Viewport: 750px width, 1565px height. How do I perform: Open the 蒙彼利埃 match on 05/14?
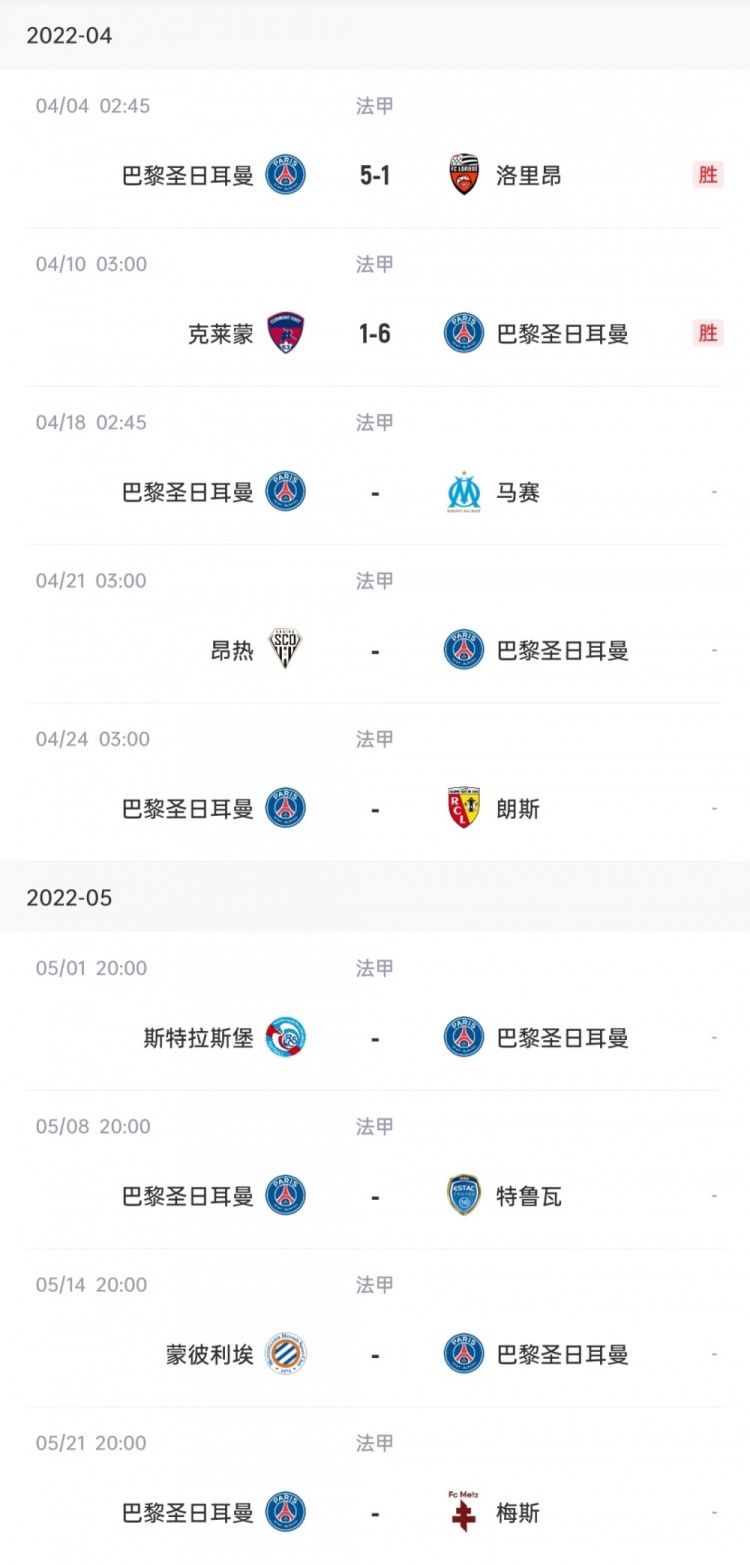375,1328
